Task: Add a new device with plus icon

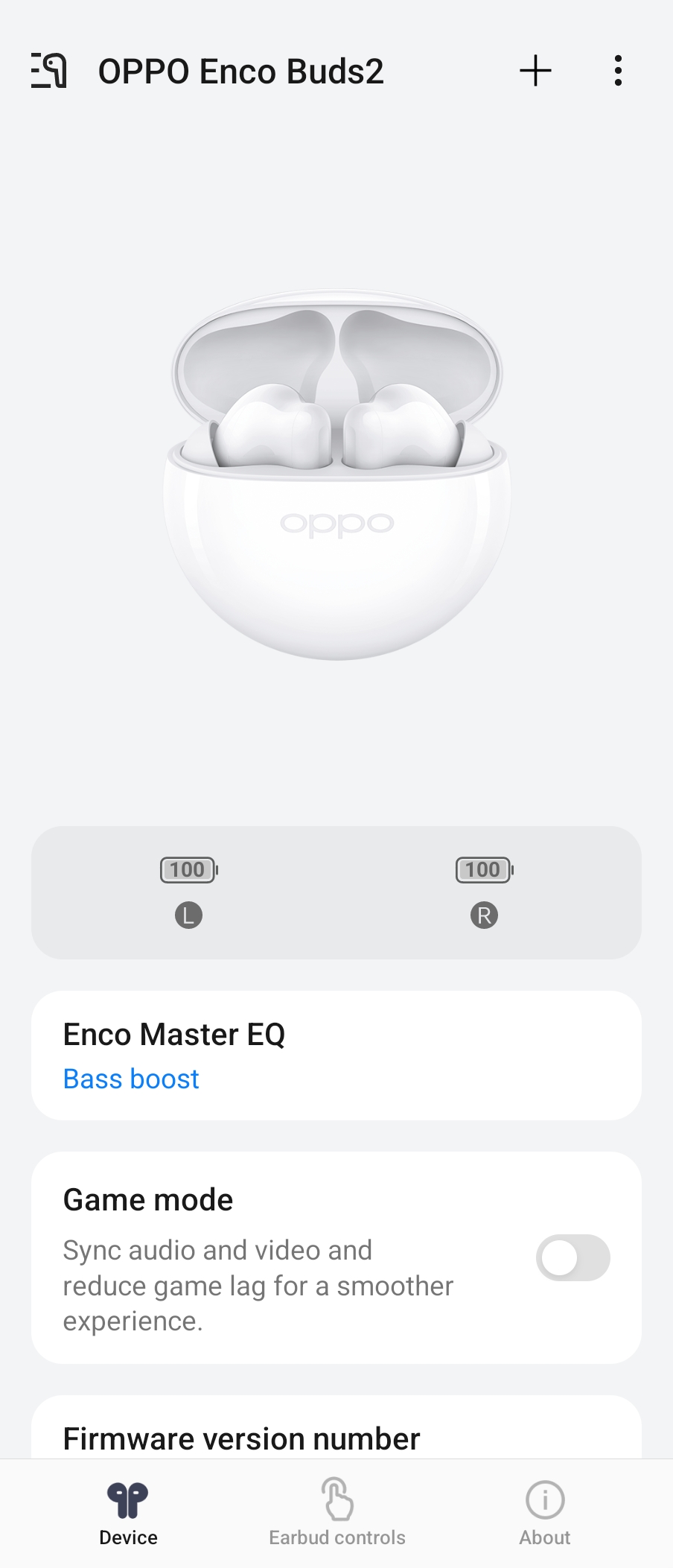Action: [535, 72]
